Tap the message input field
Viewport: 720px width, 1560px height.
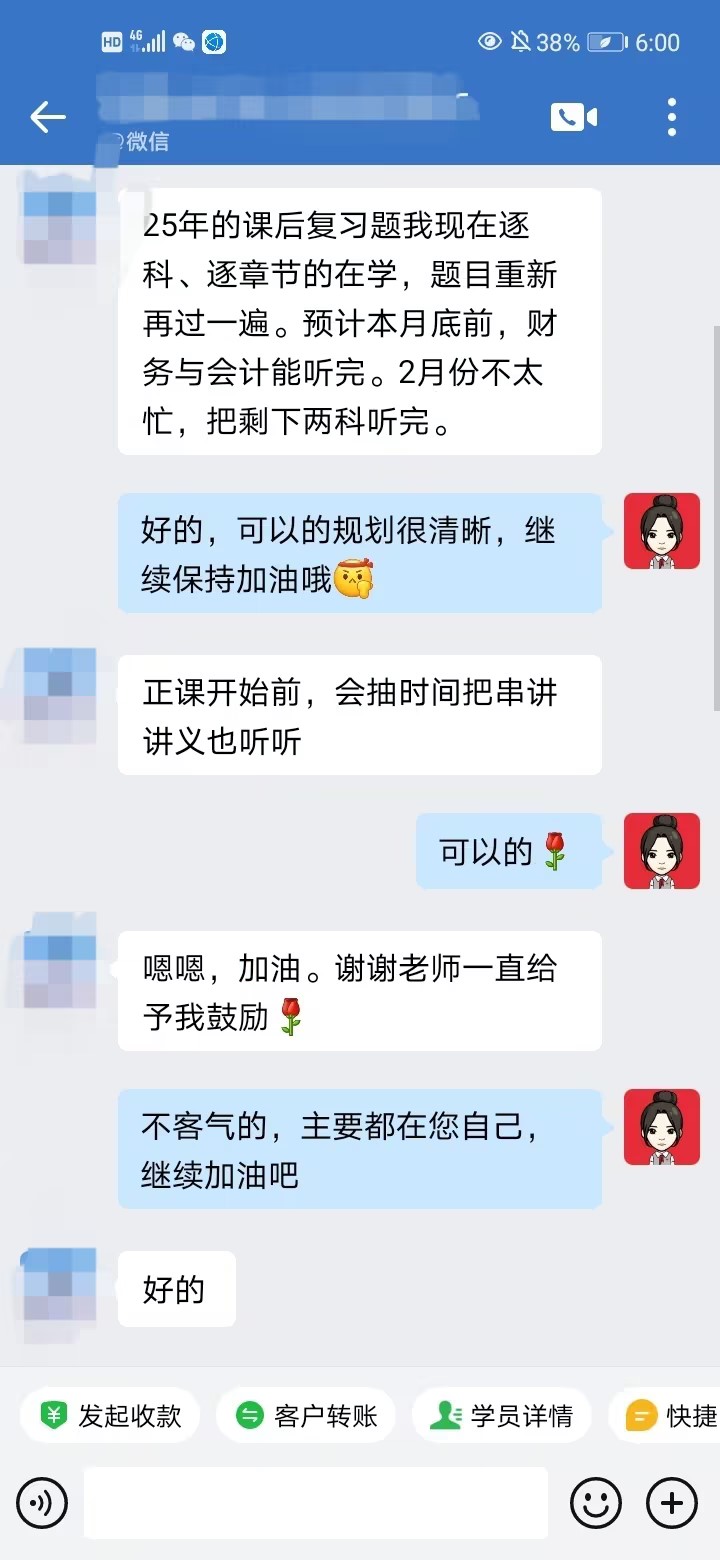tap(315, 1503)
